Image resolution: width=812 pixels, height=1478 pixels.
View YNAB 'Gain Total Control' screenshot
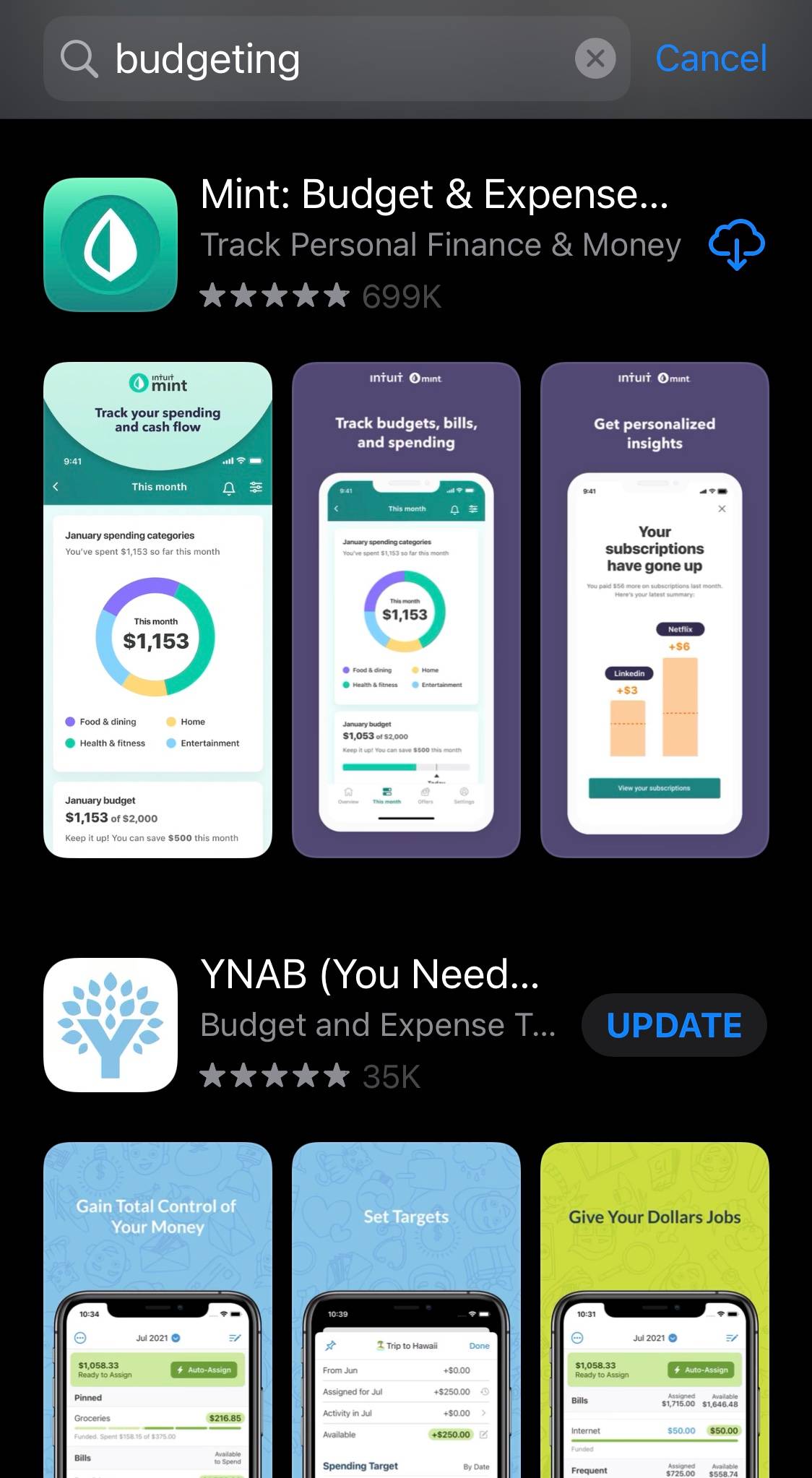point(157,1309)
